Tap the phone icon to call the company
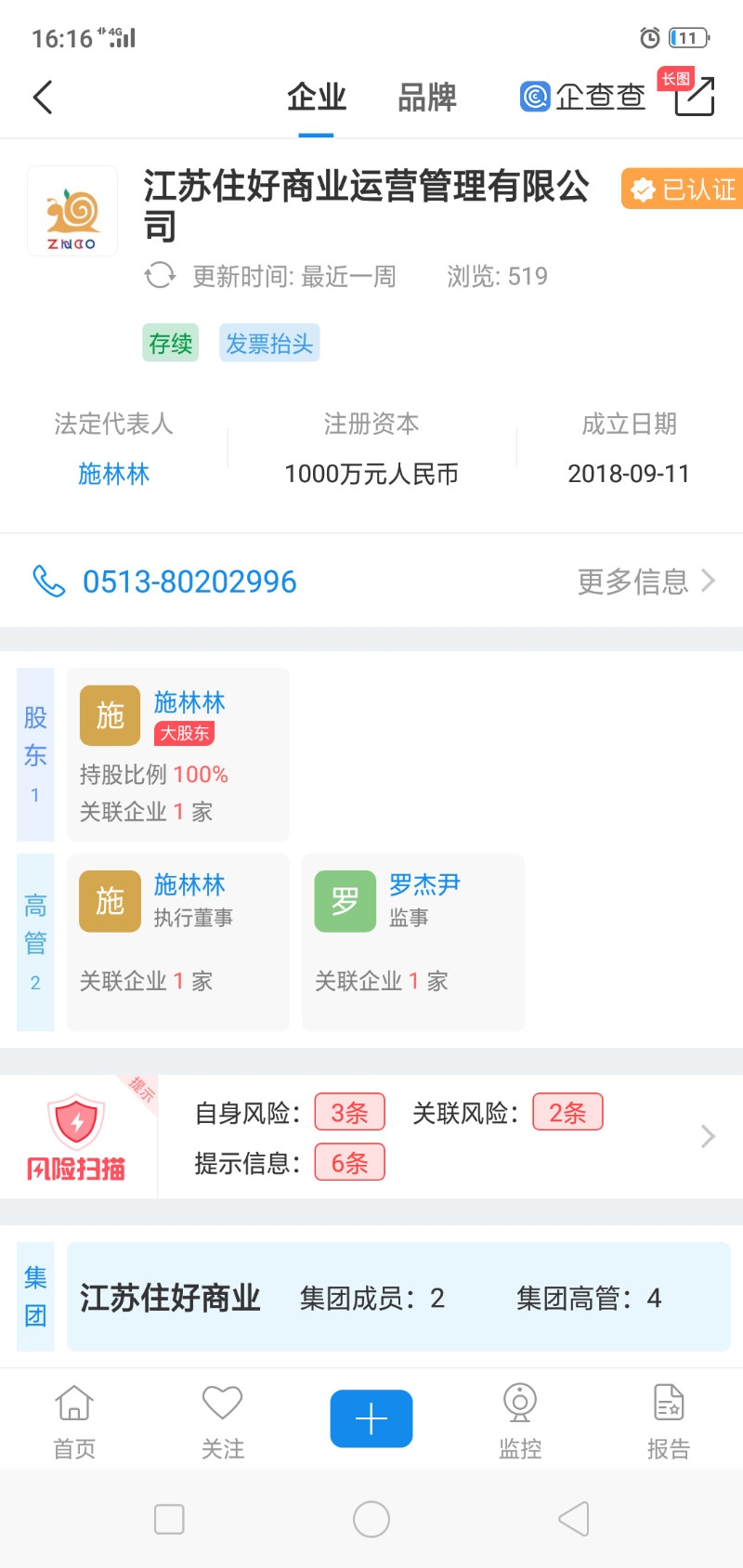Screen dimensions: 743x1568 tap(51, 581)
